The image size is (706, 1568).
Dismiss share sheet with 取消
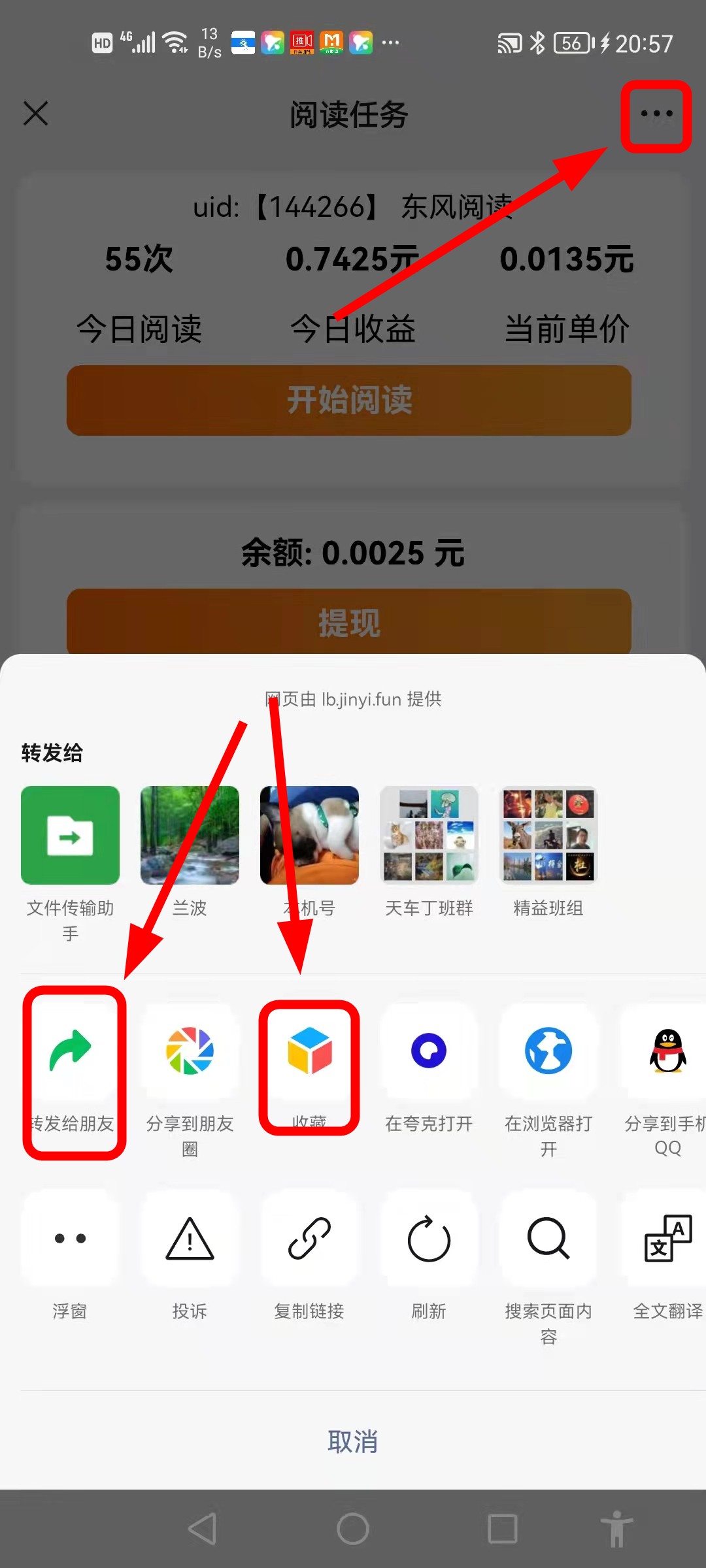point(353,1441)
